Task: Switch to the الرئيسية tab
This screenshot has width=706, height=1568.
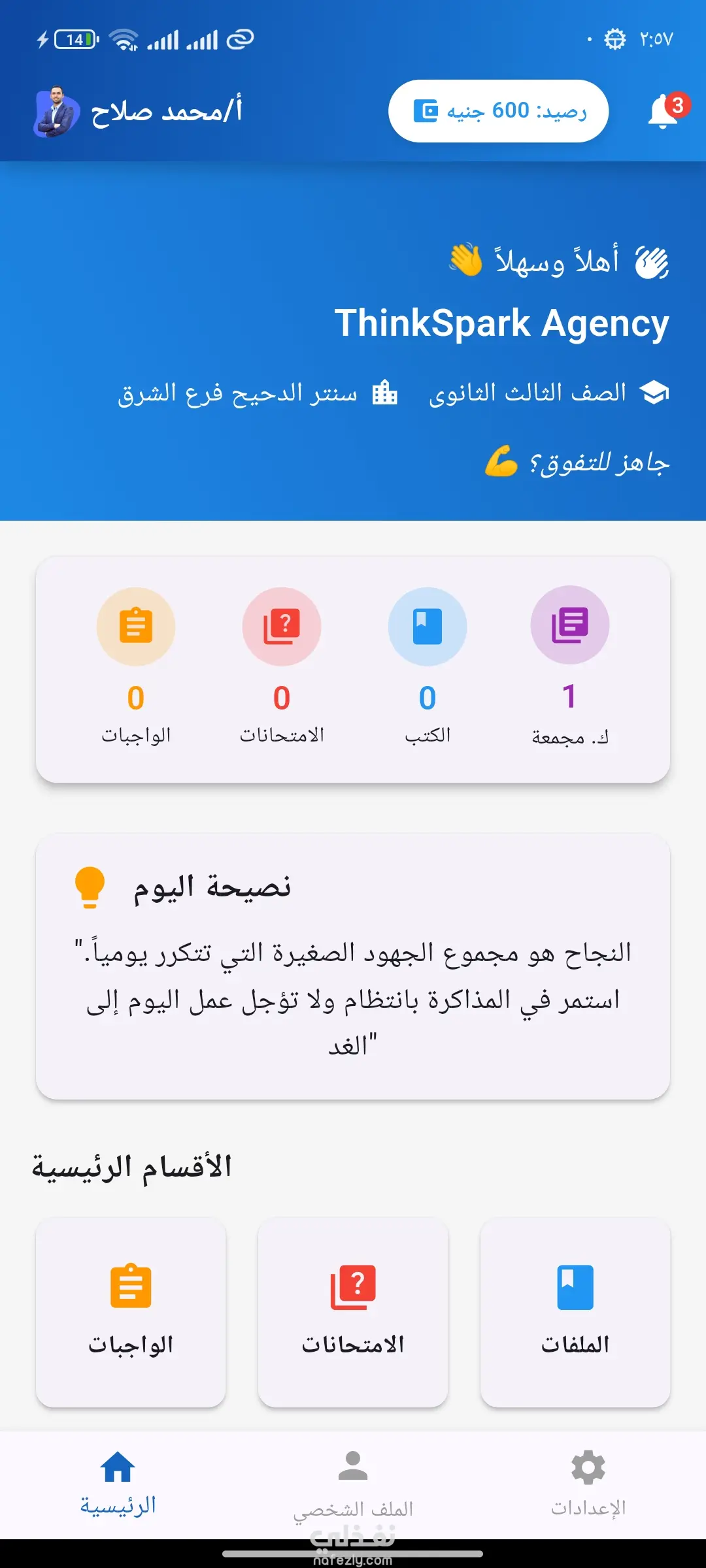Action: tap(118, 1483)
